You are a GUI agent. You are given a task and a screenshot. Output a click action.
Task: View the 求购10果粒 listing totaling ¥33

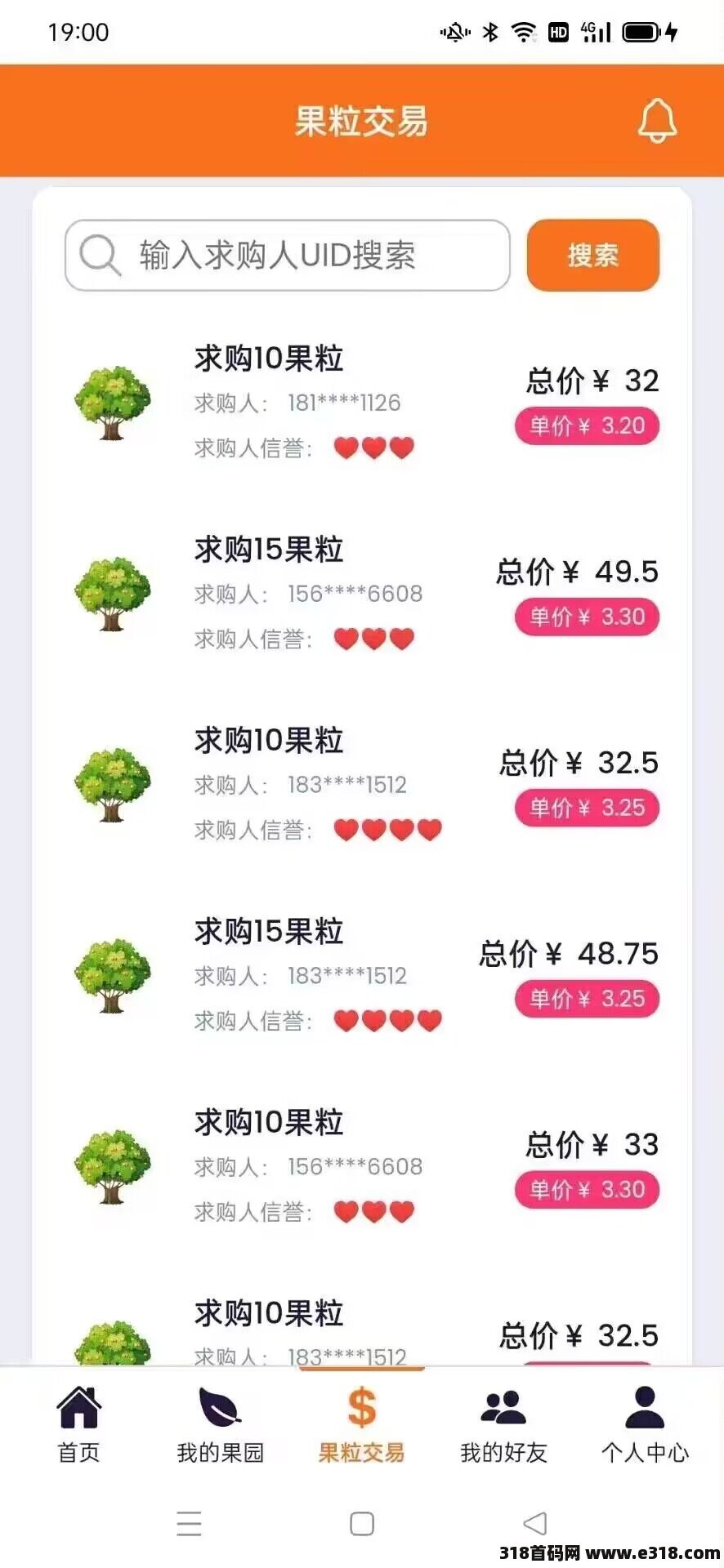[x=362, y=1167]
